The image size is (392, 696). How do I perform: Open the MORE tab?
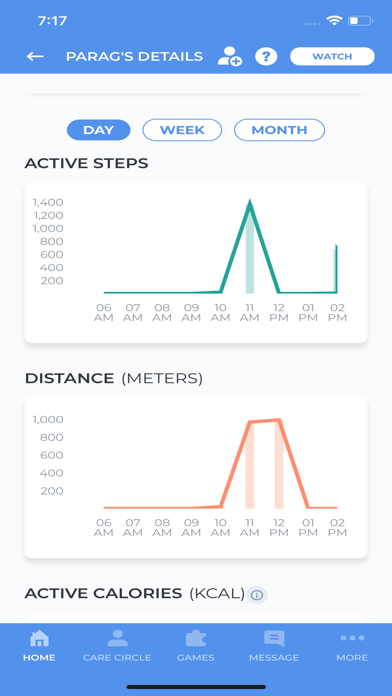click(x=352, y=646)
